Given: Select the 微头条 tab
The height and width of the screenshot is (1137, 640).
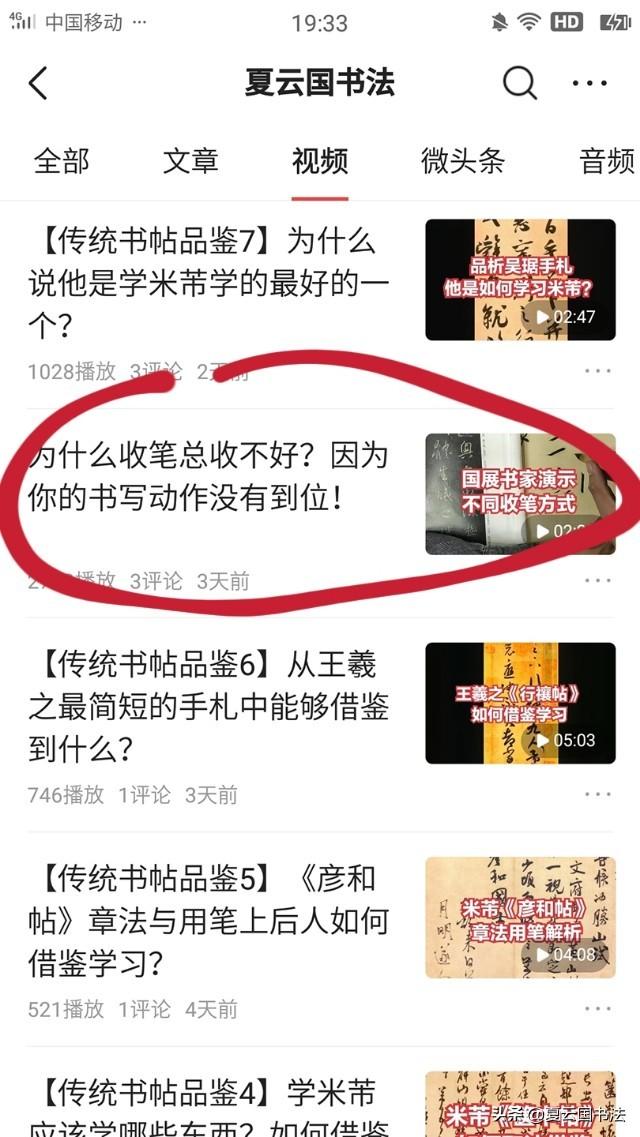Looking at the screenshot, I should (x=462, y=161).
